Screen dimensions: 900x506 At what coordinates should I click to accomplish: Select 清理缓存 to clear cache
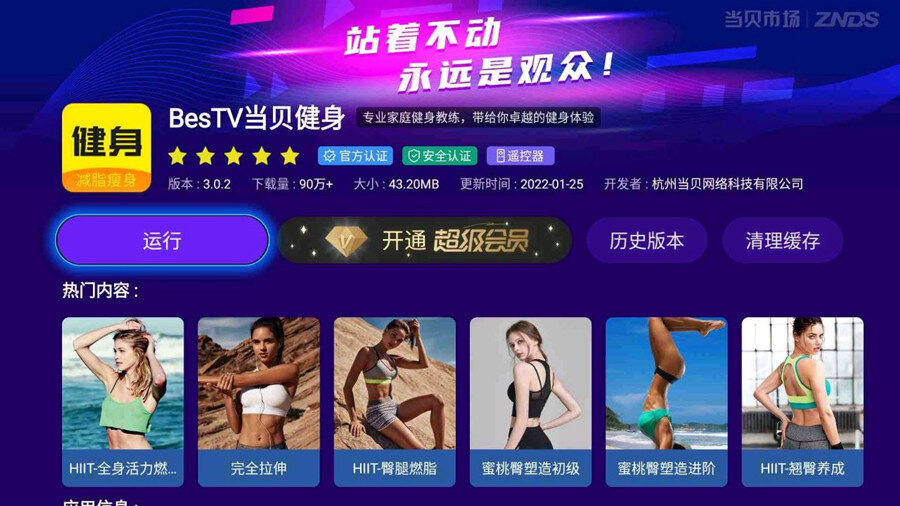tap(782, 240)
